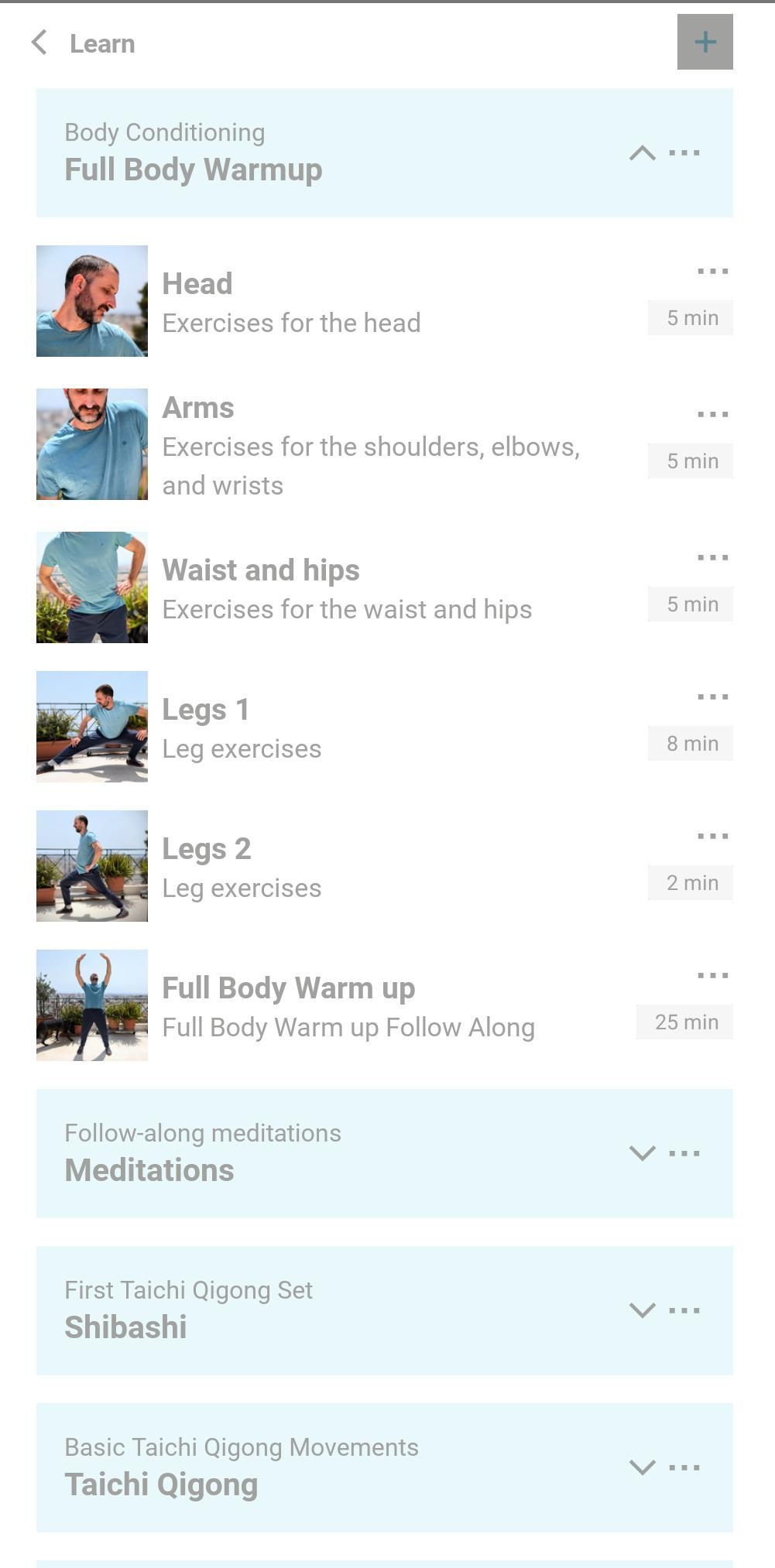Open the Legs 1 lesson
This screenshot has width=775, height=1568.
coord(242,728)
